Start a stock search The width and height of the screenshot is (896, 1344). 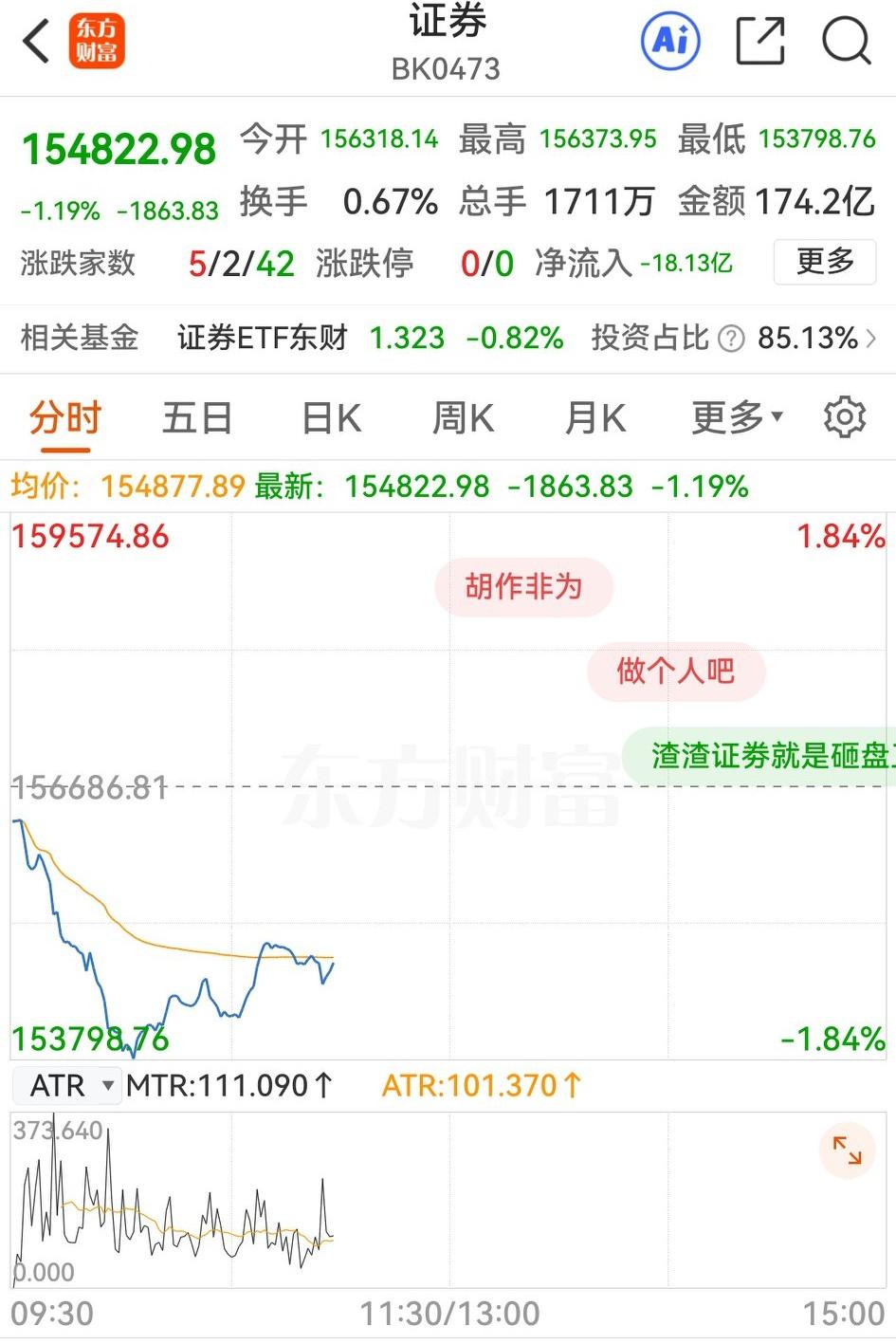(x=844, y=42)
